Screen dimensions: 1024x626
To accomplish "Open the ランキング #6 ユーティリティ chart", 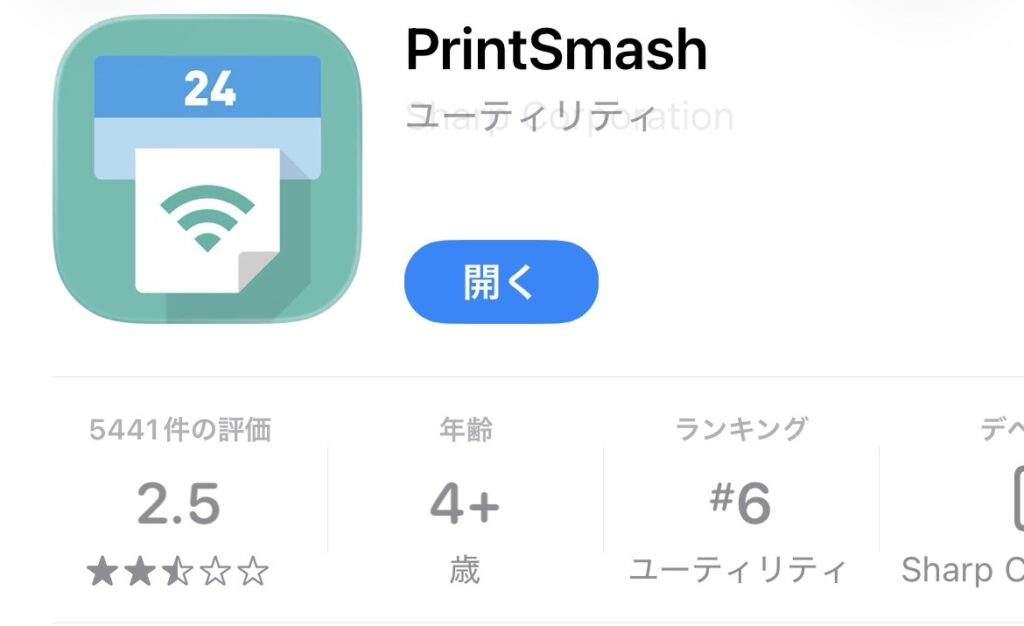I will [x=740, y=504].
